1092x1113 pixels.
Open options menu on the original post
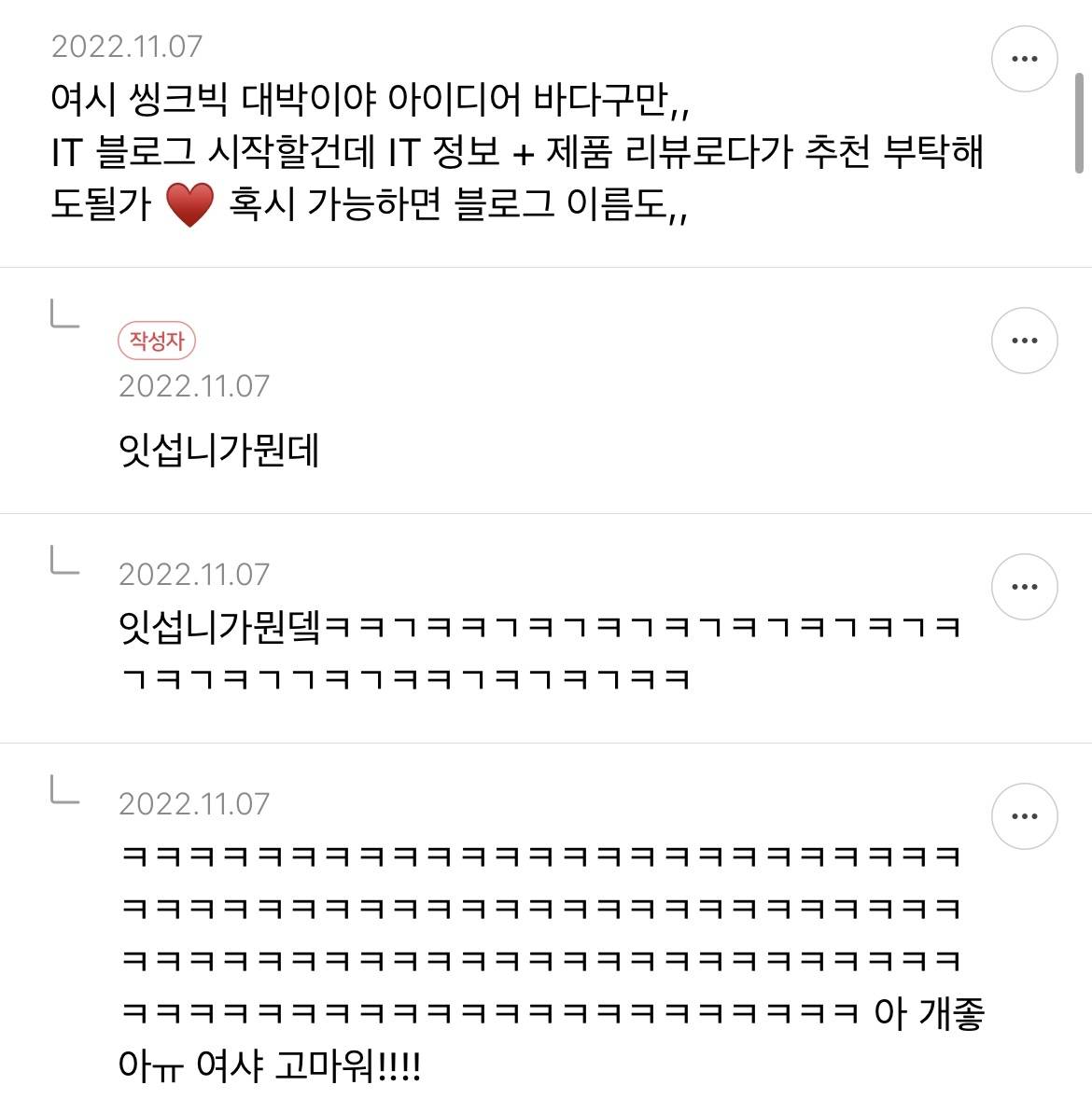pos(1024,58)
